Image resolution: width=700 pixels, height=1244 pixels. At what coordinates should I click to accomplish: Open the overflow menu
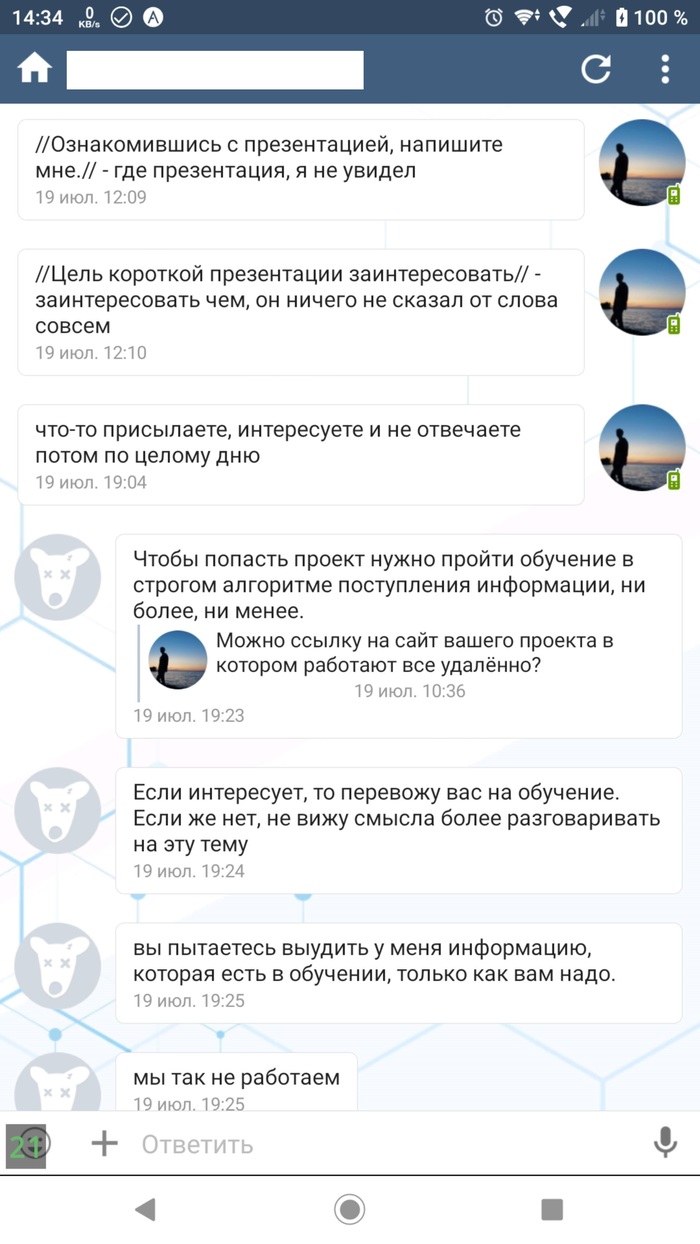665,69
